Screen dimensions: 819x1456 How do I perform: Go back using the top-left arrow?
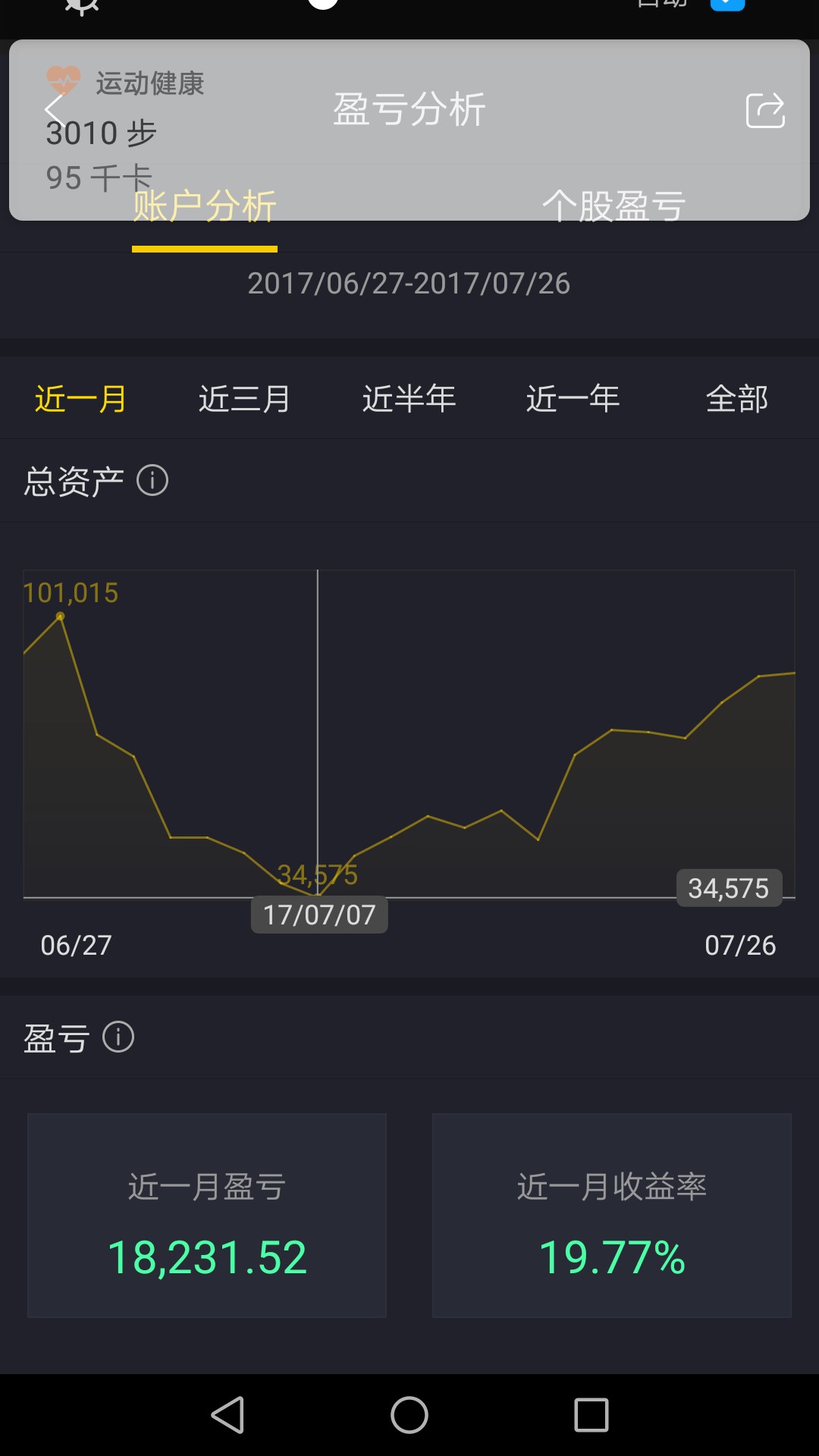tap(55, 111)
